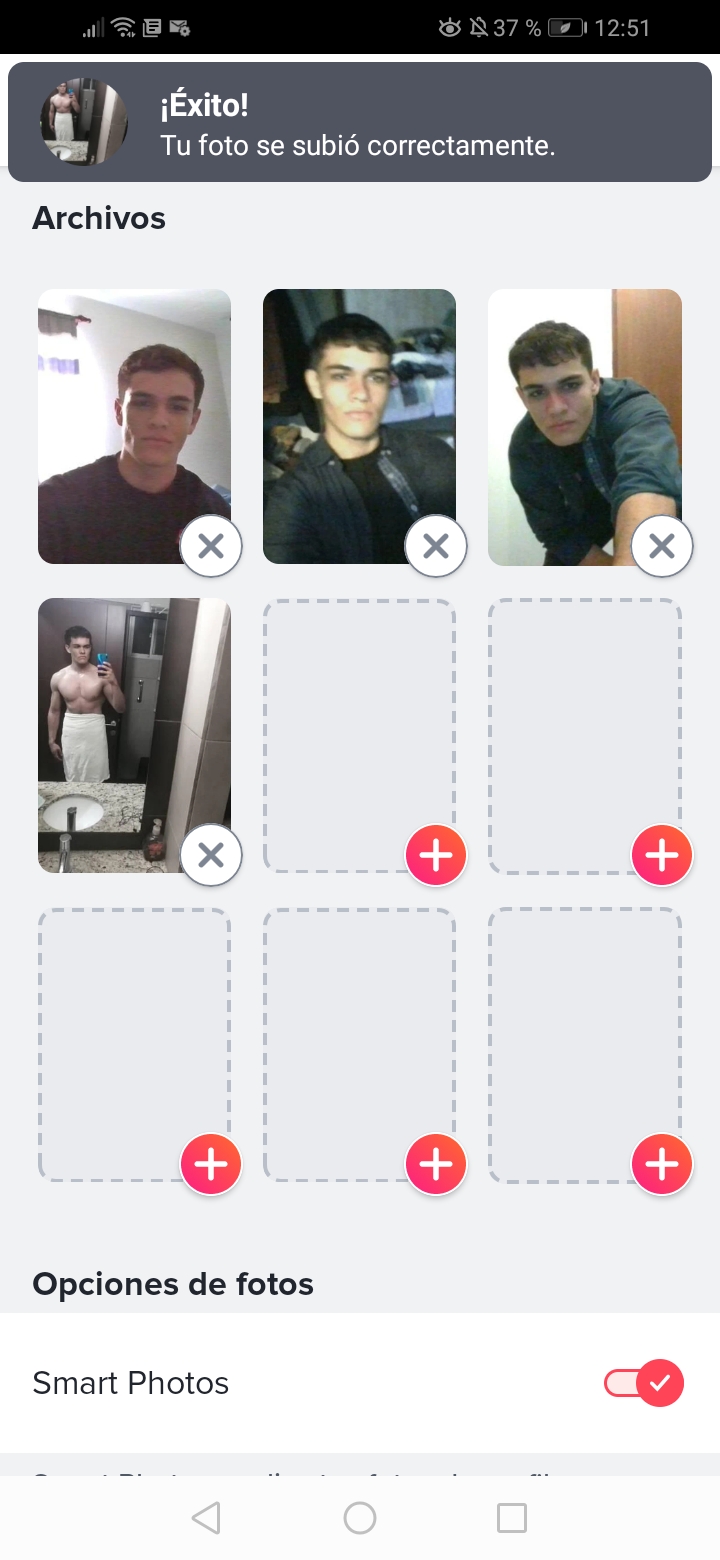The image size is (720, 1560).
Task: Tap the ¡Éxito! upload notification banner
Action: click(360, 122)
